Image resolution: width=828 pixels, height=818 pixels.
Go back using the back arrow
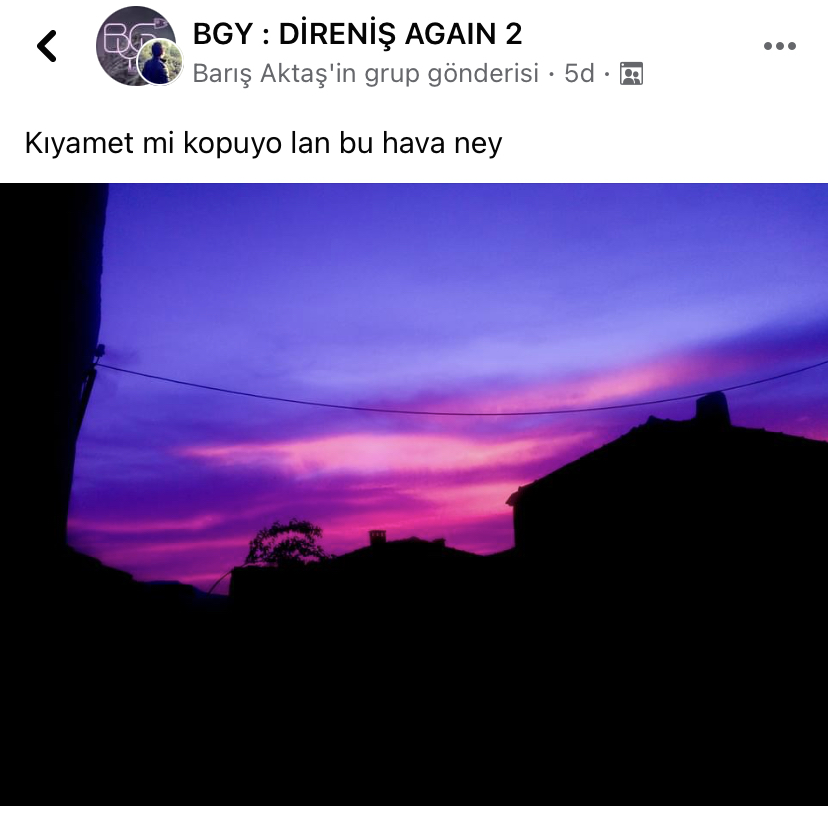click(47, 46)
